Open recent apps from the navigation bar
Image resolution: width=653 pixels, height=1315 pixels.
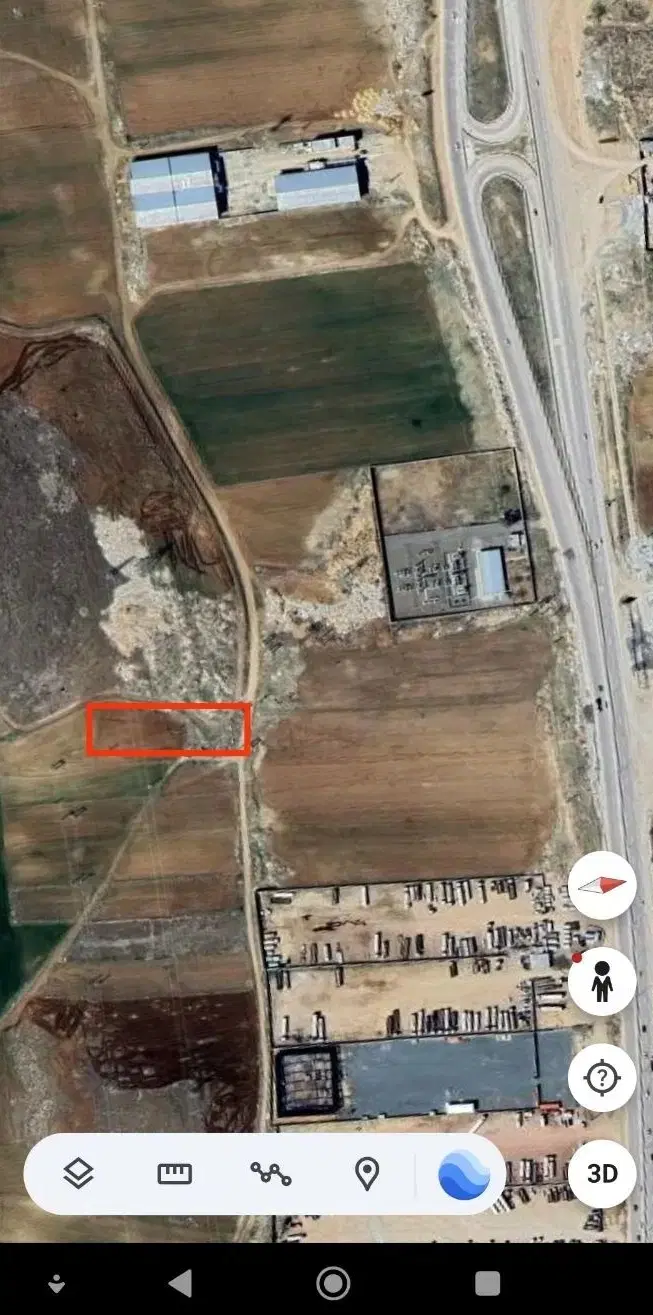(487, 1283)
